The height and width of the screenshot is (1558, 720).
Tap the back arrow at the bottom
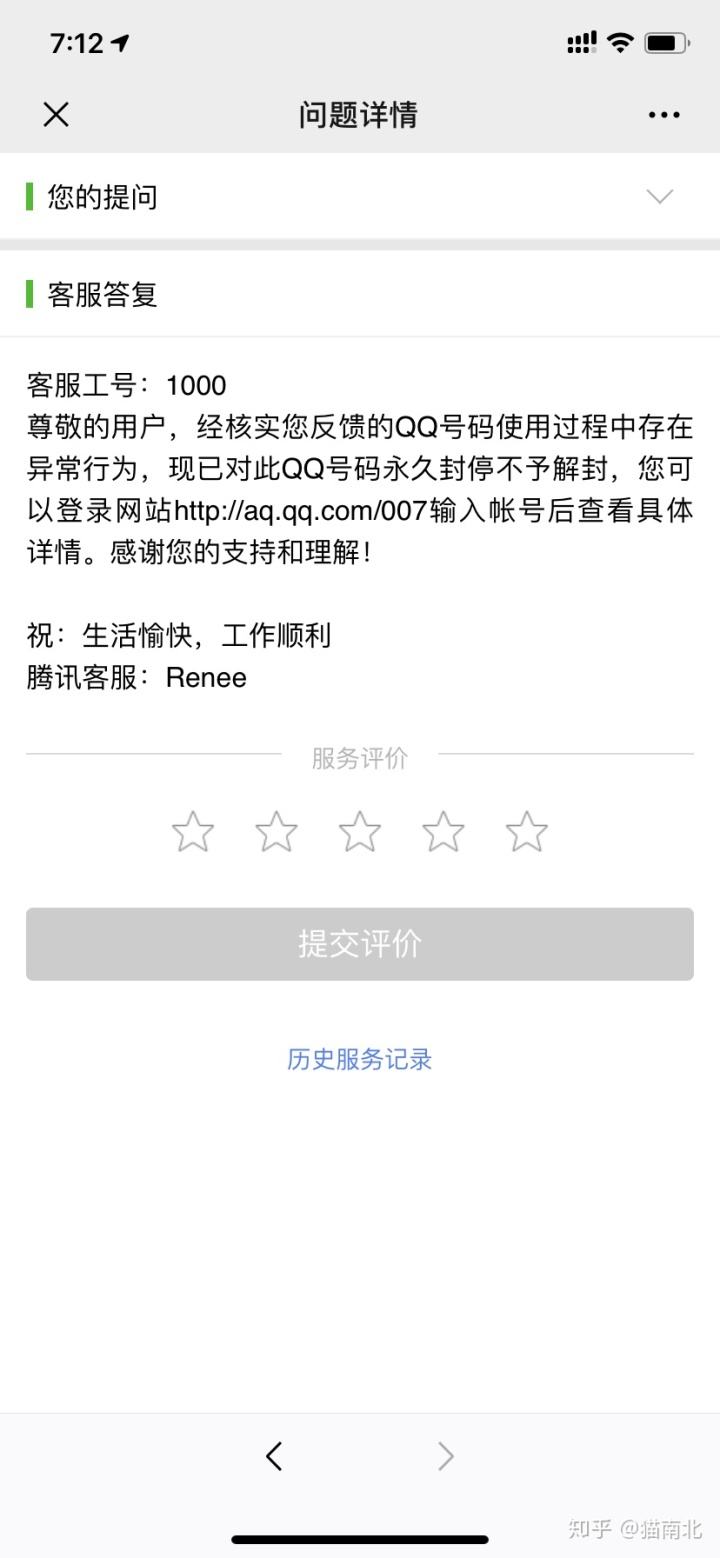point(274,1456)
